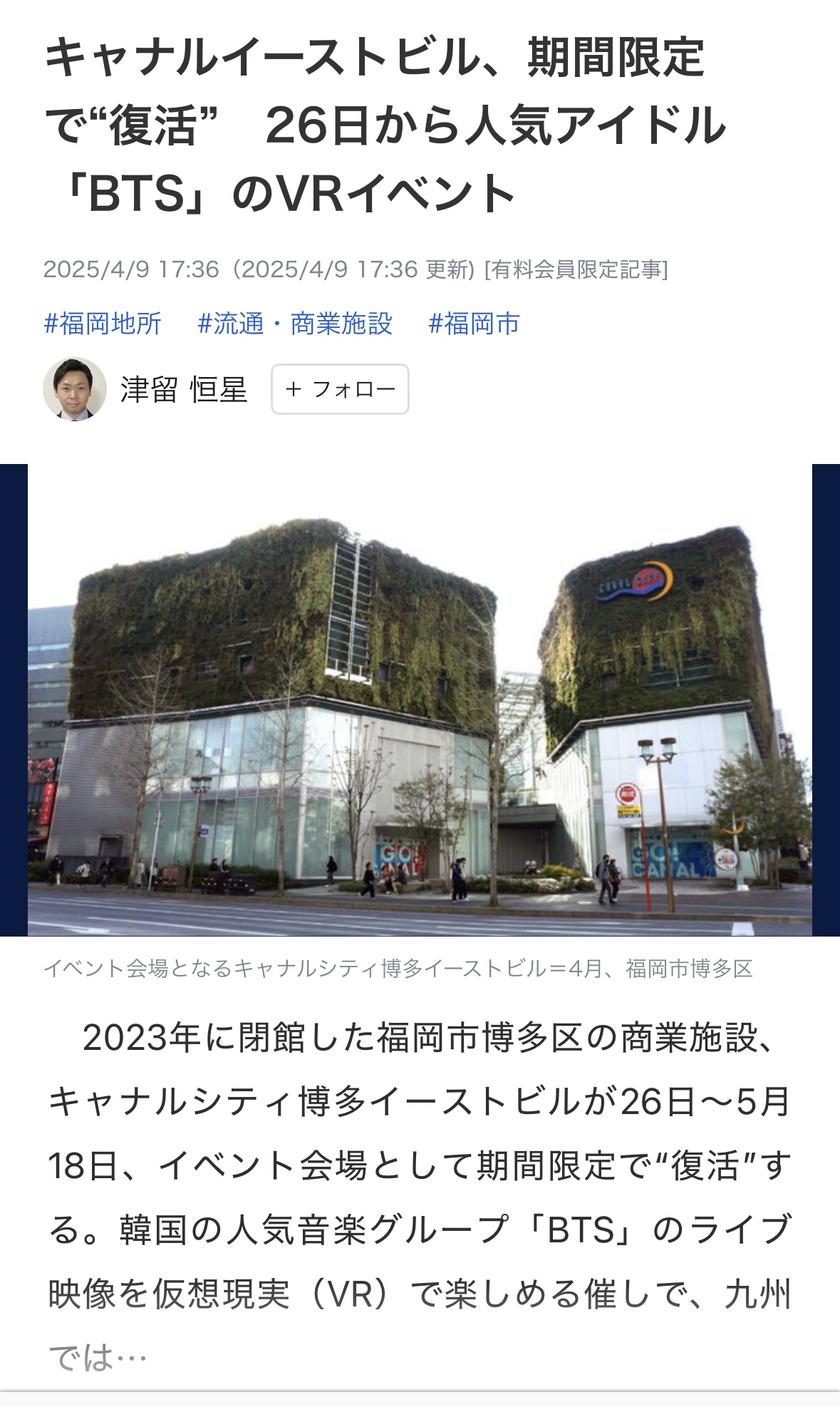
Task: Follow author 津留 恒星
Action: [x=340, y=389]
